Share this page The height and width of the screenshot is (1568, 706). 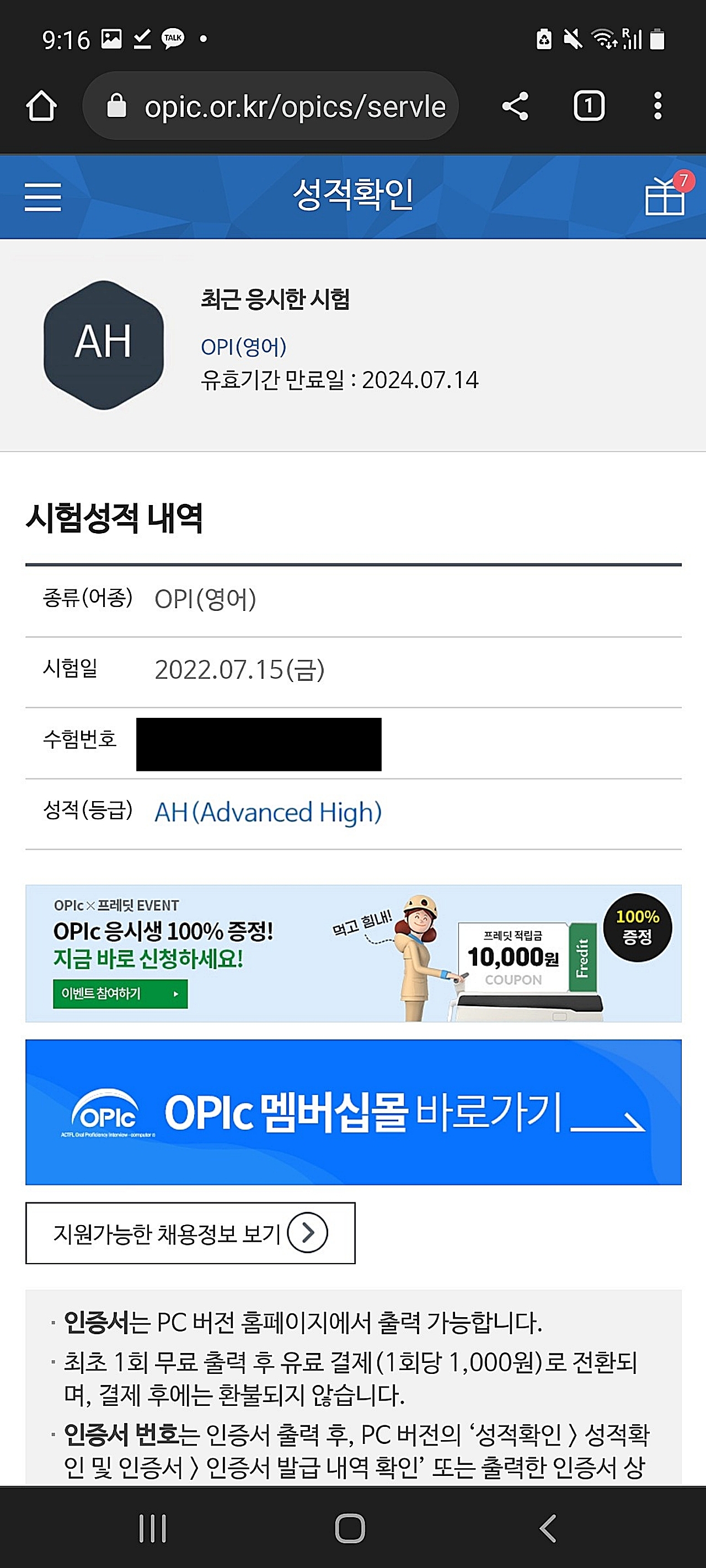[x=515, y=106]
